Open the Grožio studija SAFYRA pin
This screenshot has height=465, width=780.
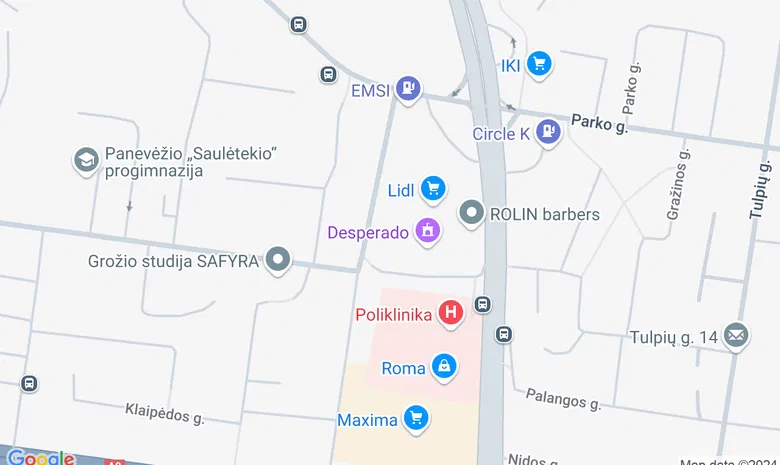(277, 261)
